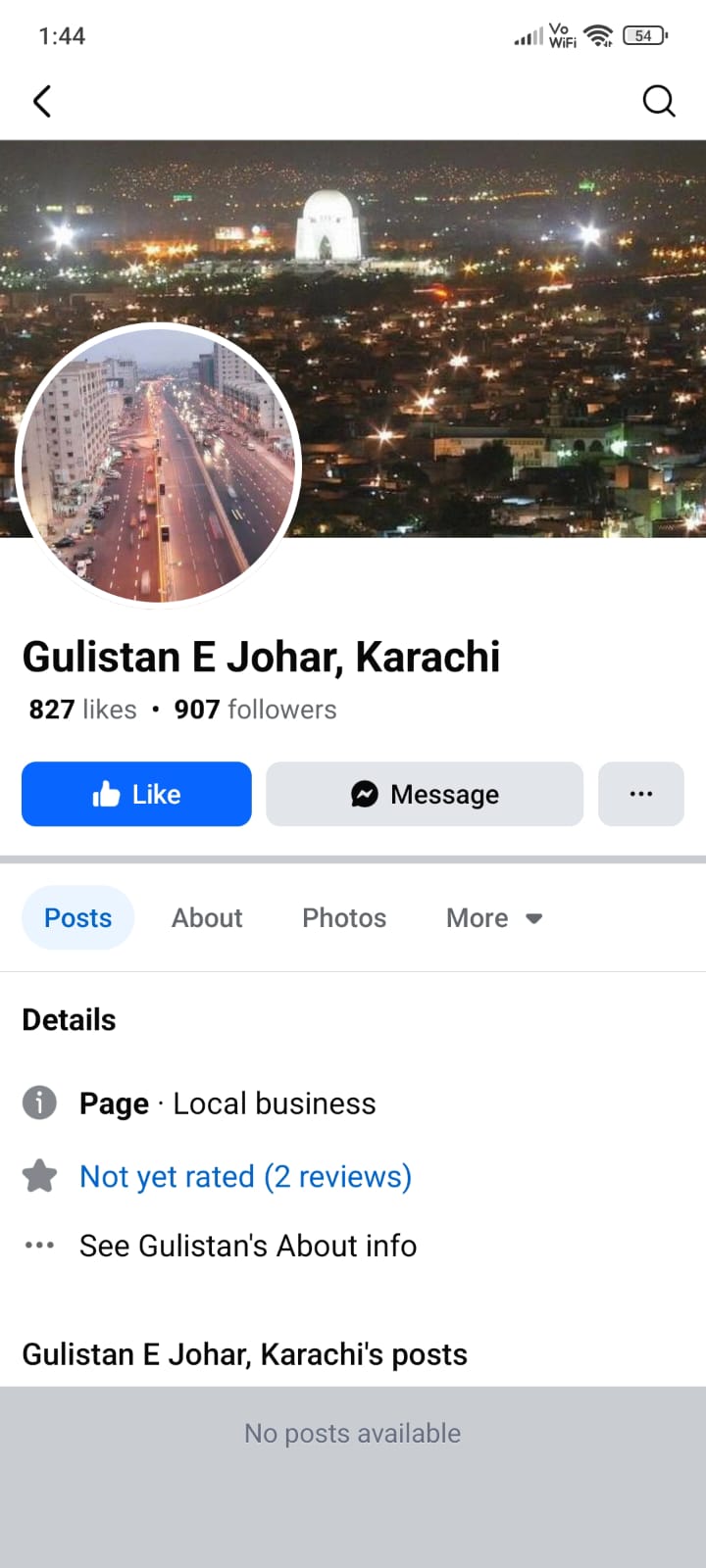
Task: Tap the star icon beside the rating
Action: click(x=39, y=1175)
